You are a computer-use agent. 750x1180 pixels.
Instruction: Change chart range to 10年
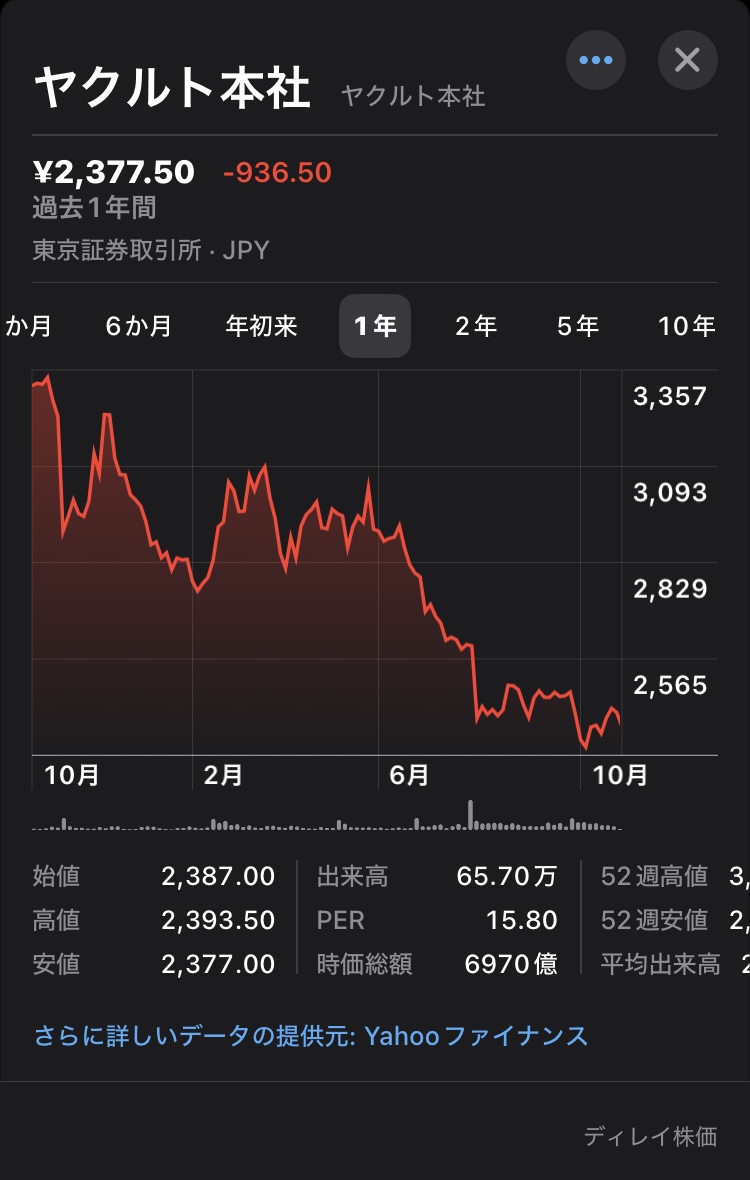coord(687,326)
